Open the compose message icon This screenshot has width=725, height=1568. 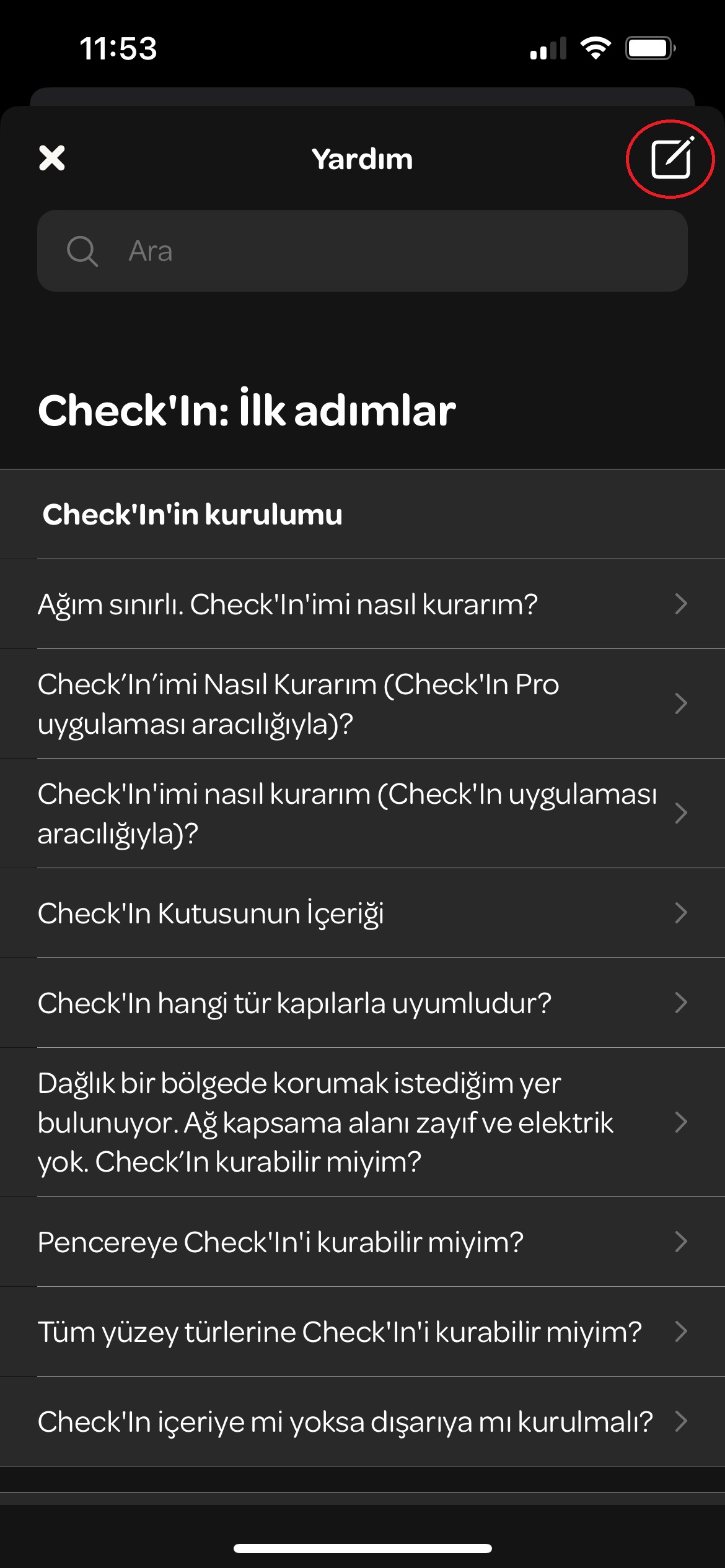(x=670, y=159)
